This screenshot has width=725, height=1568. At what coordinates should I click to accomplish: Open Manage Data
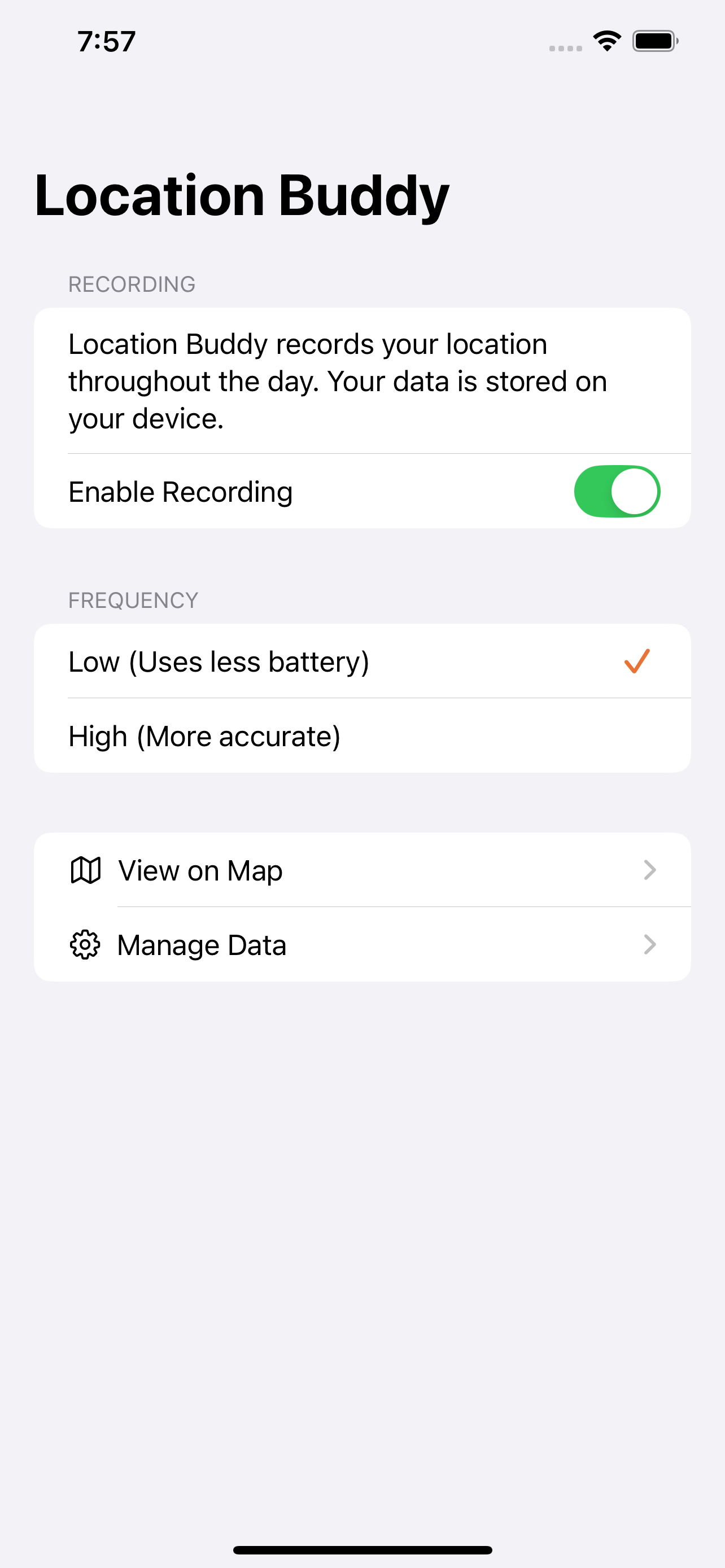(x=362, y=944)
